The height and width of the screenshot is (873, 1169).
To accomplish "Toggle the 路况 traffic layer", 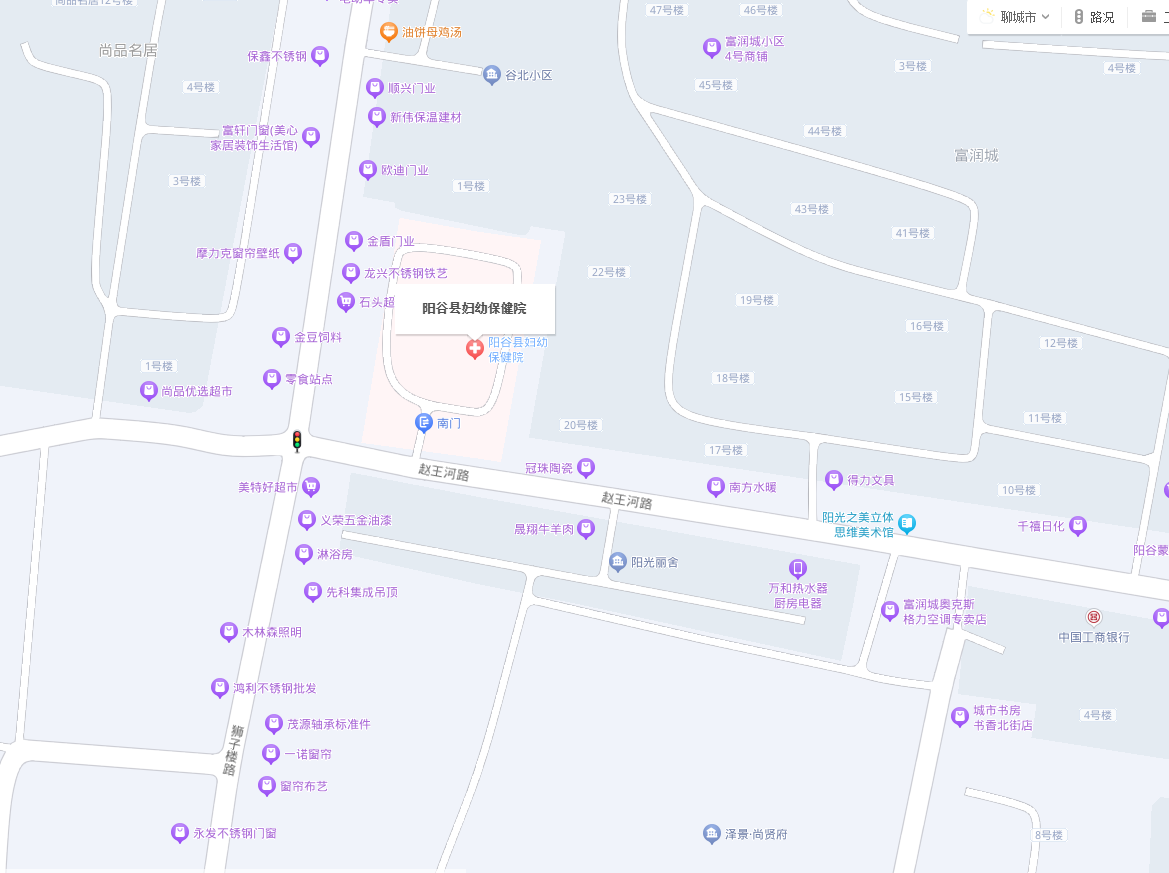I will 1094,17.
